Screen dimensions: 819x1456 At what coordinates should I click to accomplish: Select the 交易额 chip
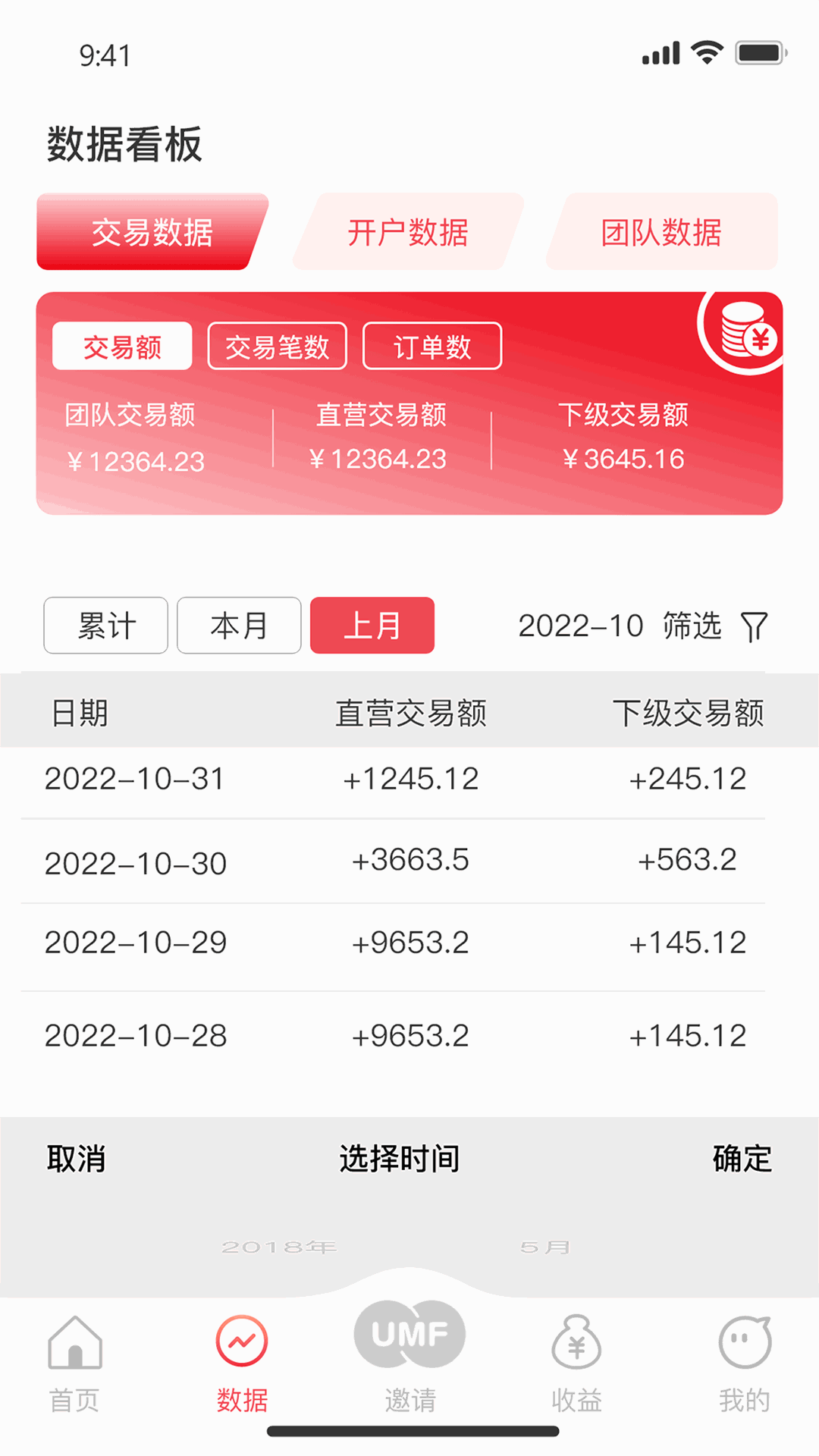[x=122, y=347]
